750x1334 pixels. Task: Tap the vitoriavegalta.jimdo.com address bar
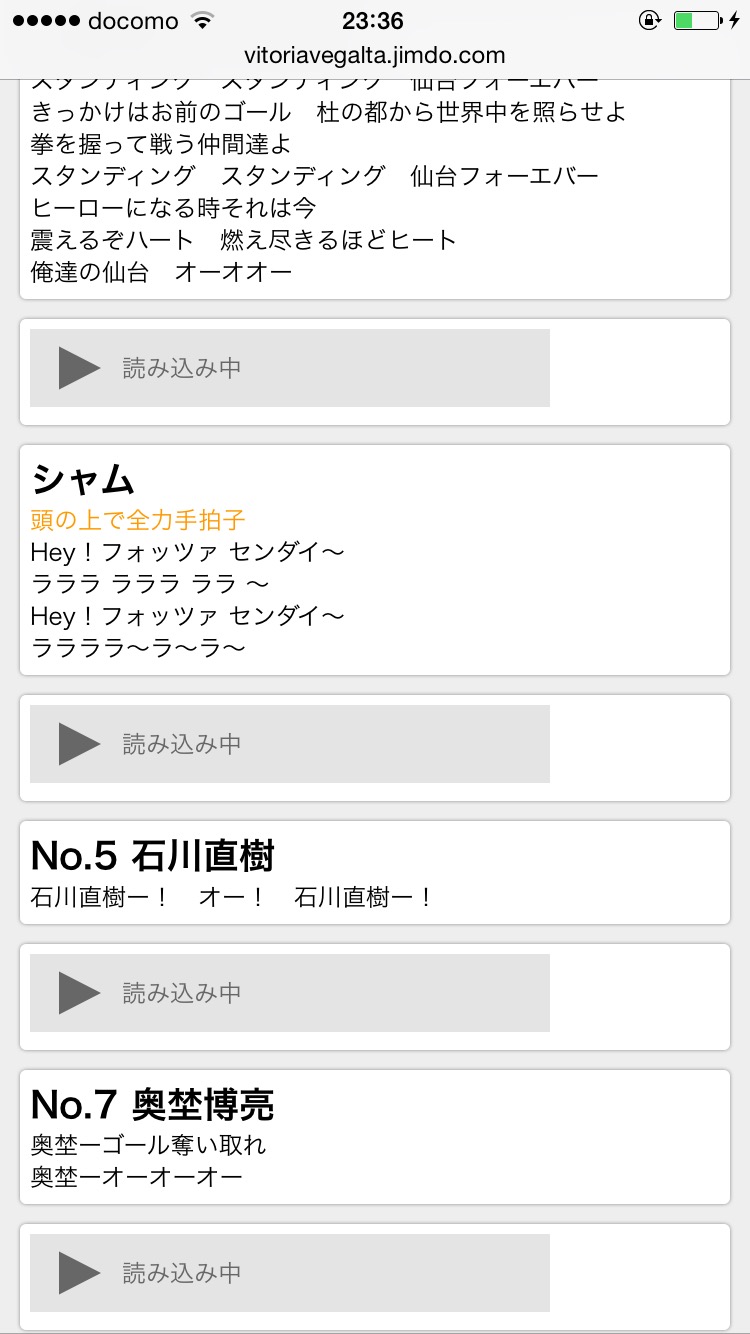tap(375, 55)
